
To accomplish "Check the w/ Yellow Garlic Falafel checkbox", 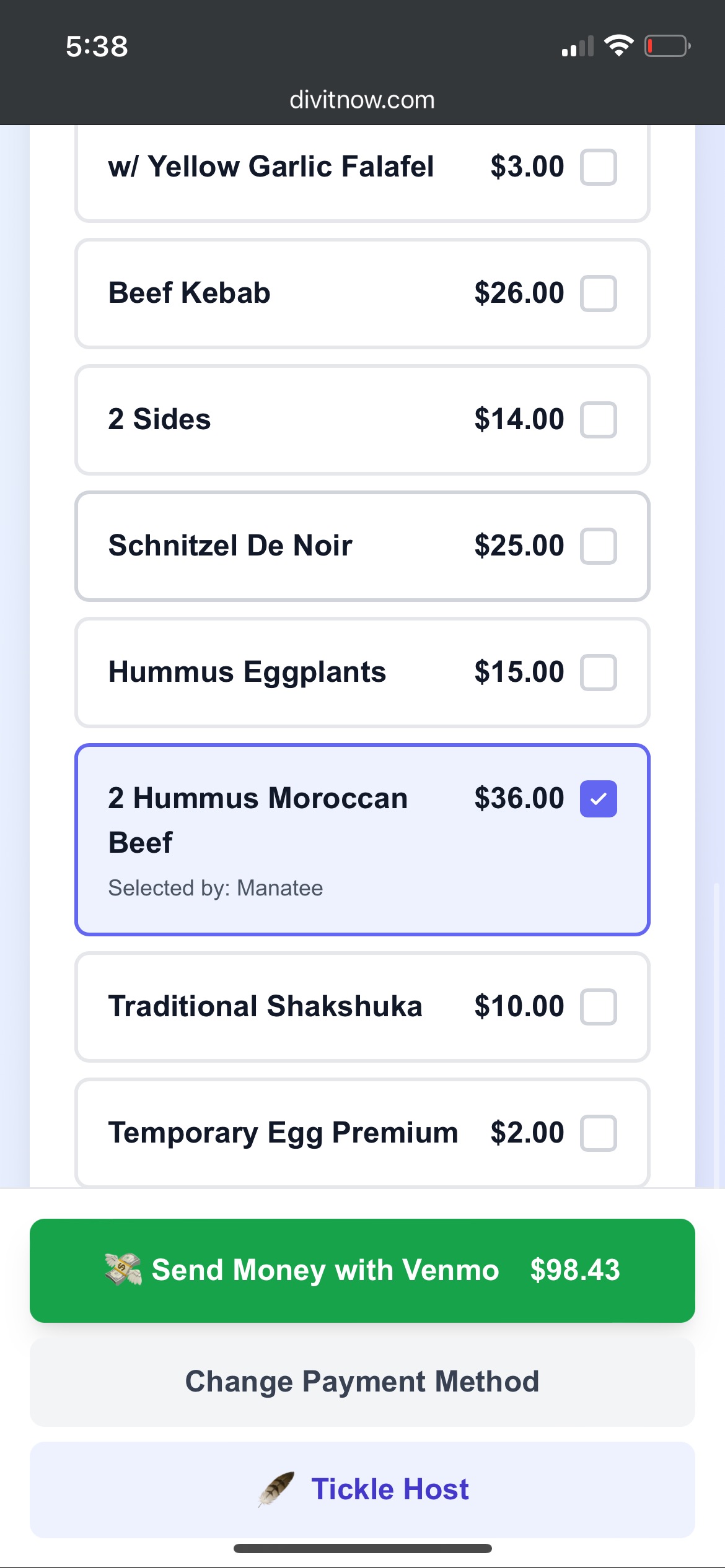I will pos(599,167).
